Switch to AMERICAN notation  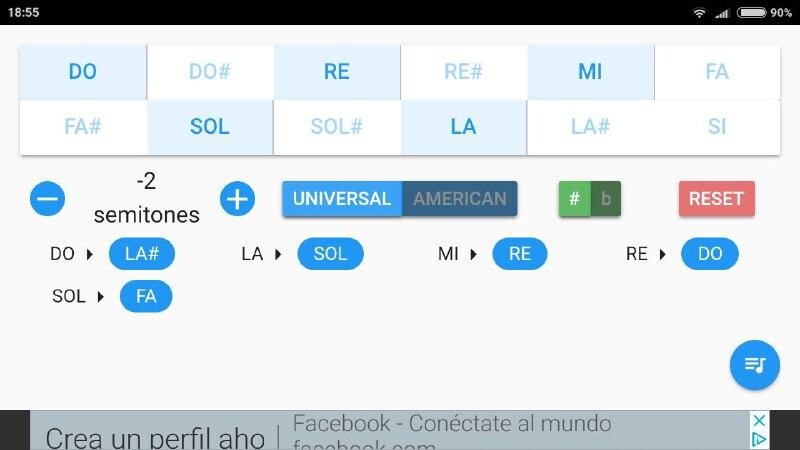[x=460, y=199]
